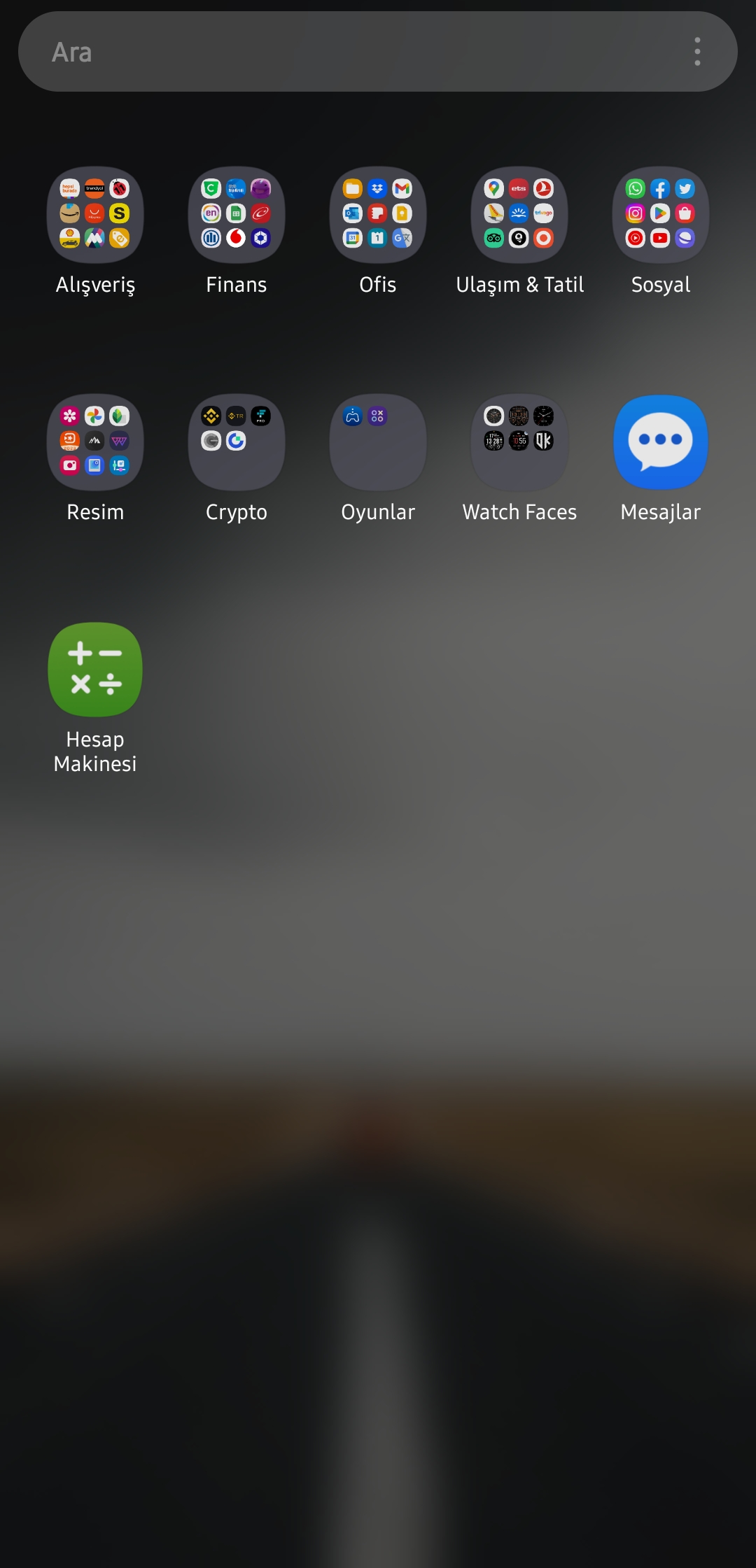Open the Sosyal folder
Image resolution: width=756 pixels, height=1568 pixels.
click(661, 214)
